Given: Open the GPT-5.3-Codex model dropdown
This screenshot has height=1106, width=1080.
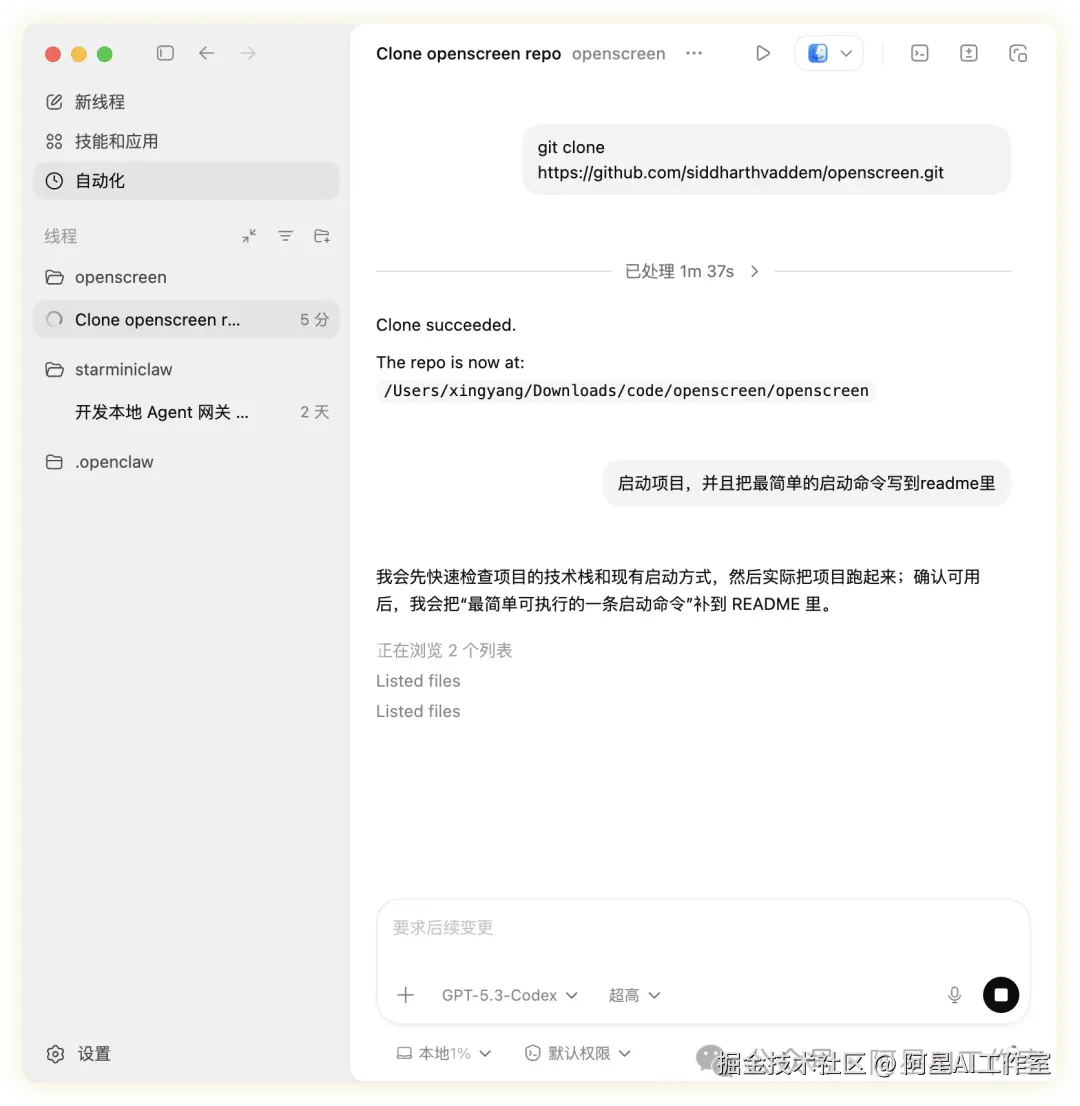Looking at the screenshot, I should click(510, 995).
